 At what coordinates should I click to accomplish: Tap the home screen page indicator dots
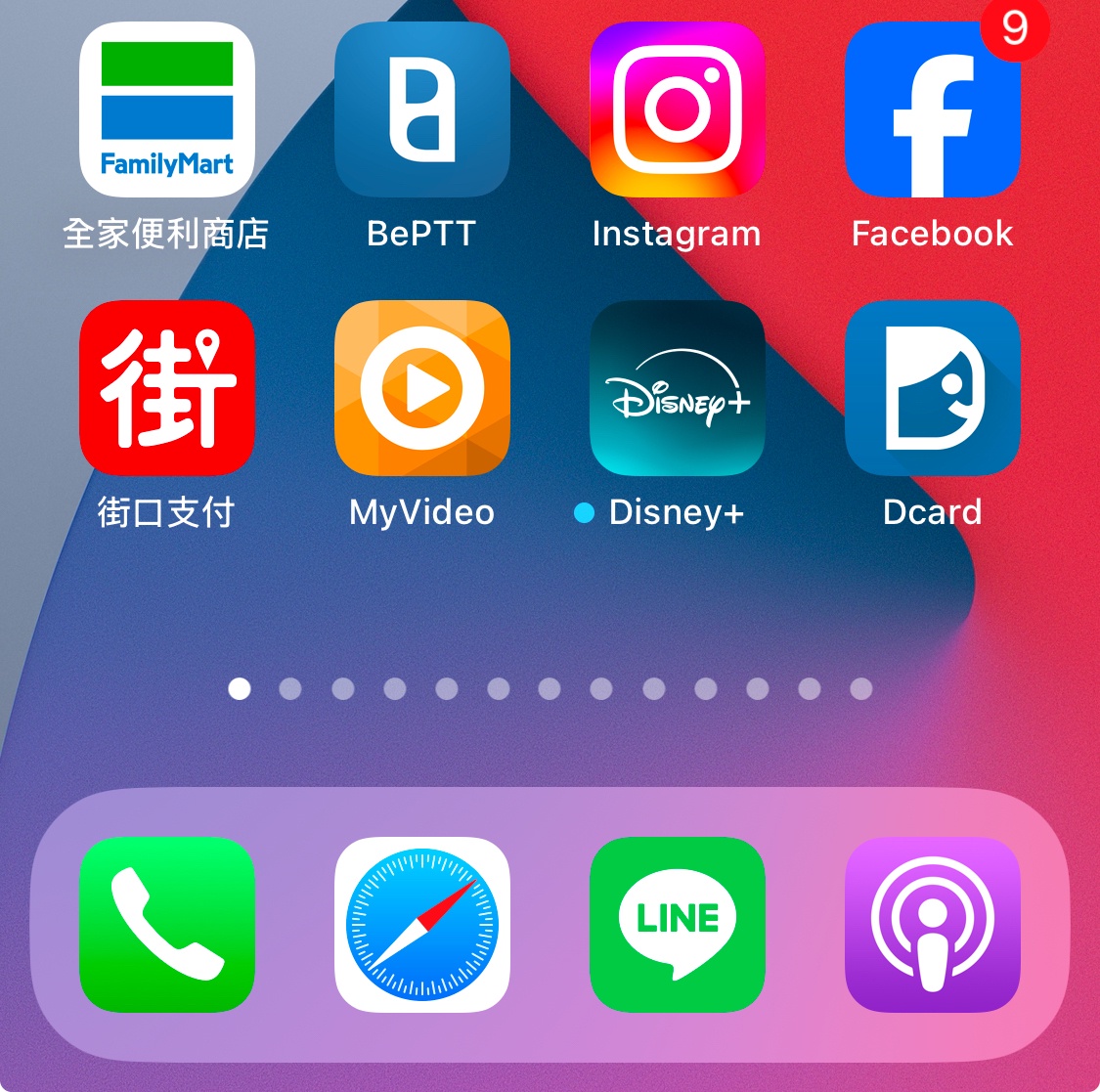pos(550,689)
